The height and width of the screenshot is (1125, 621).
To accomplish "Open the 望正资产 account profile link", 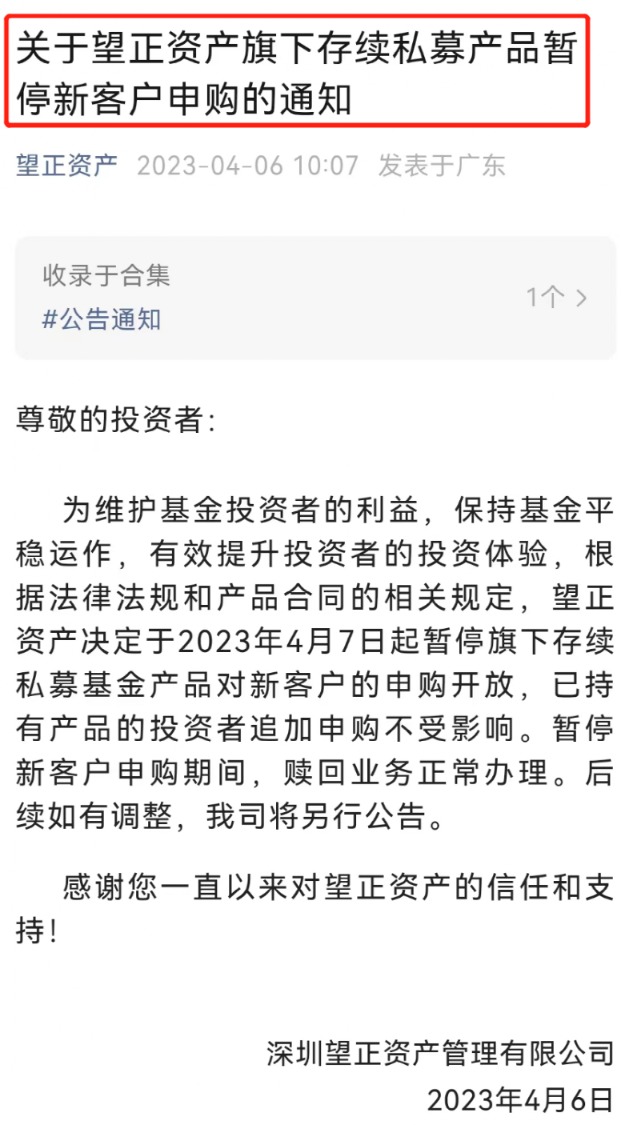I will (66, 165).
